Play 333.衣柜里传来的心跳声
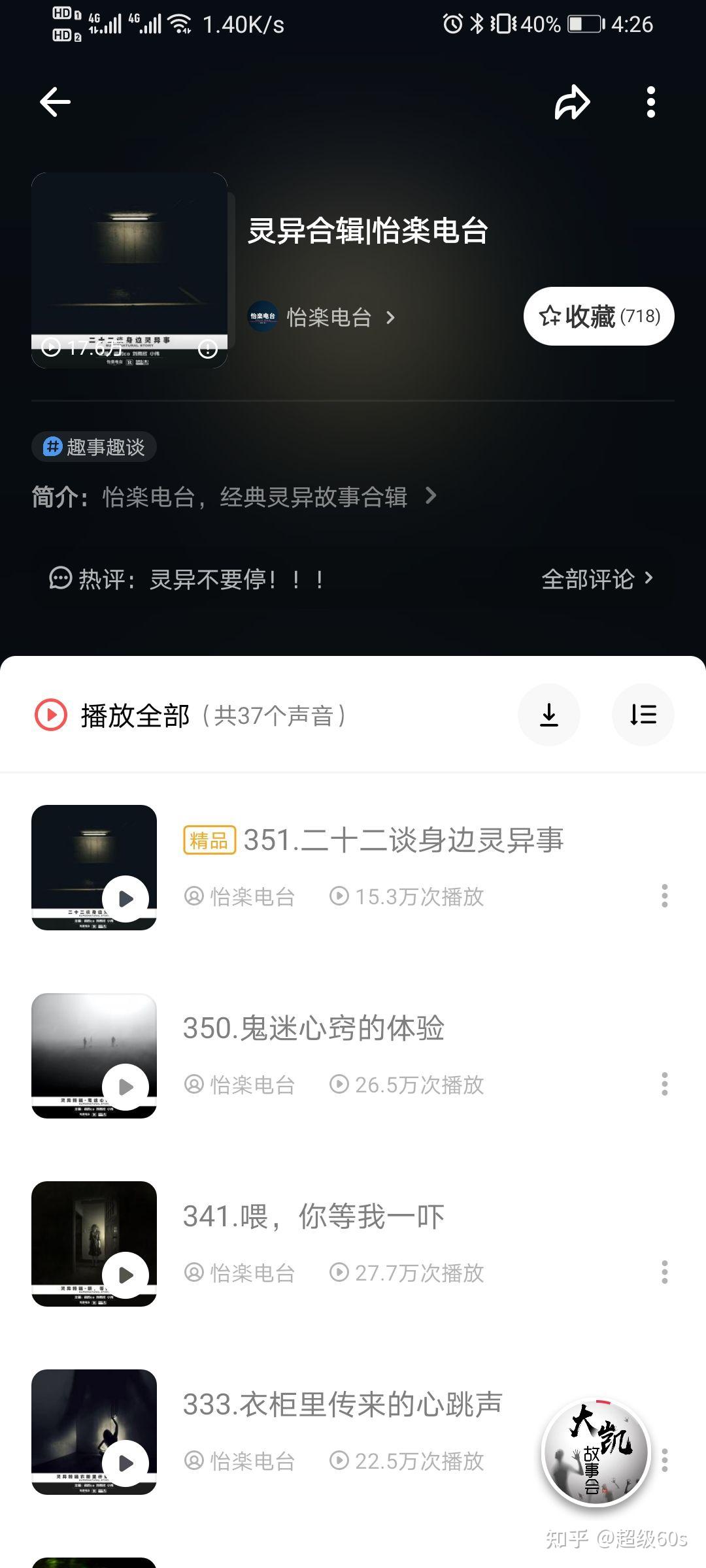Screen dimensions: 706x1568 pos(126,1463)
